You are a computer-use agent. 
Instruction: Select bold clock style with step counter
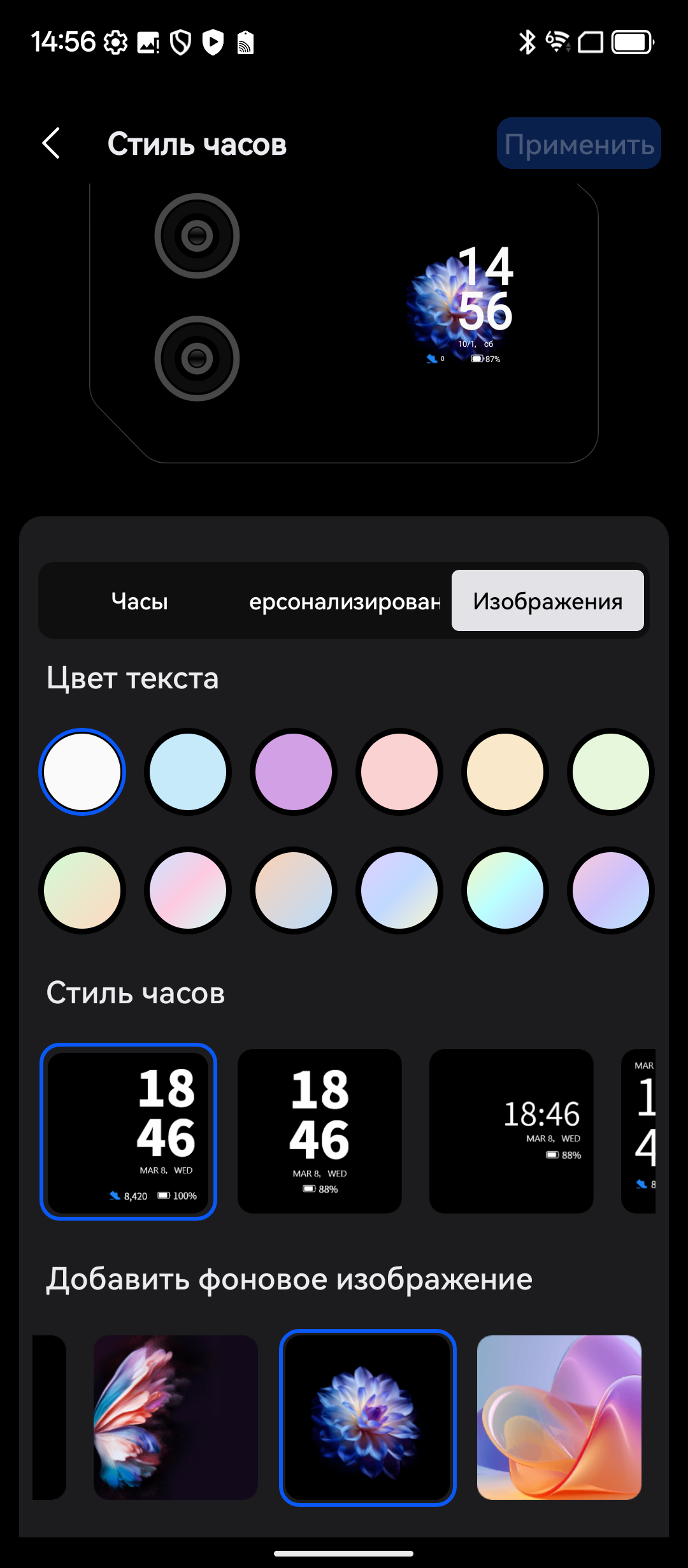(x=129, y=1132)
